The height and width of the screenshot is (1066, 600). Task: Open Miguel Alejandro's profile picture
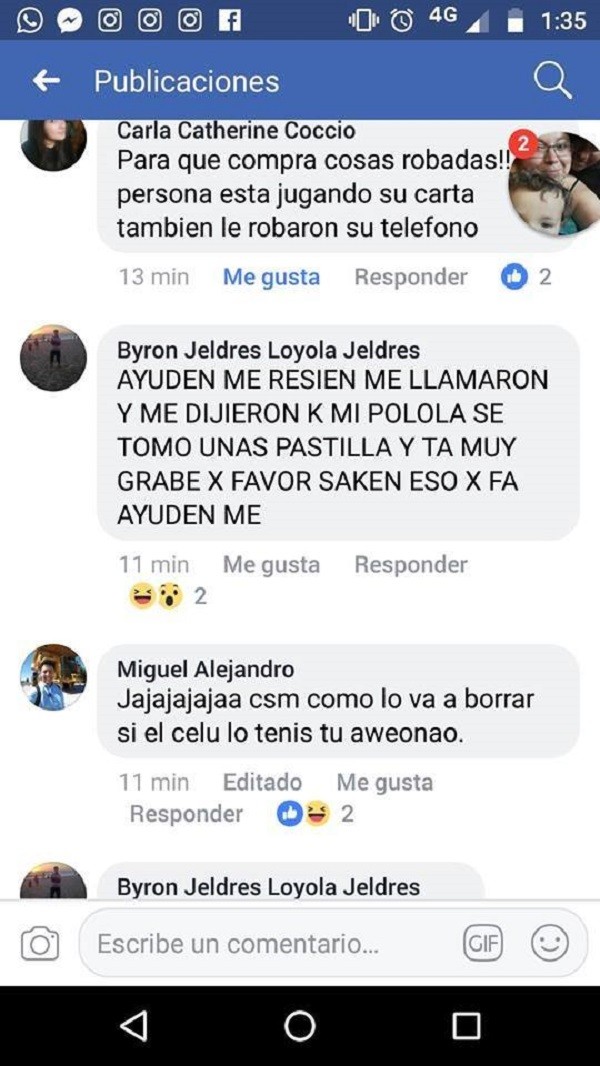[53, 677]
